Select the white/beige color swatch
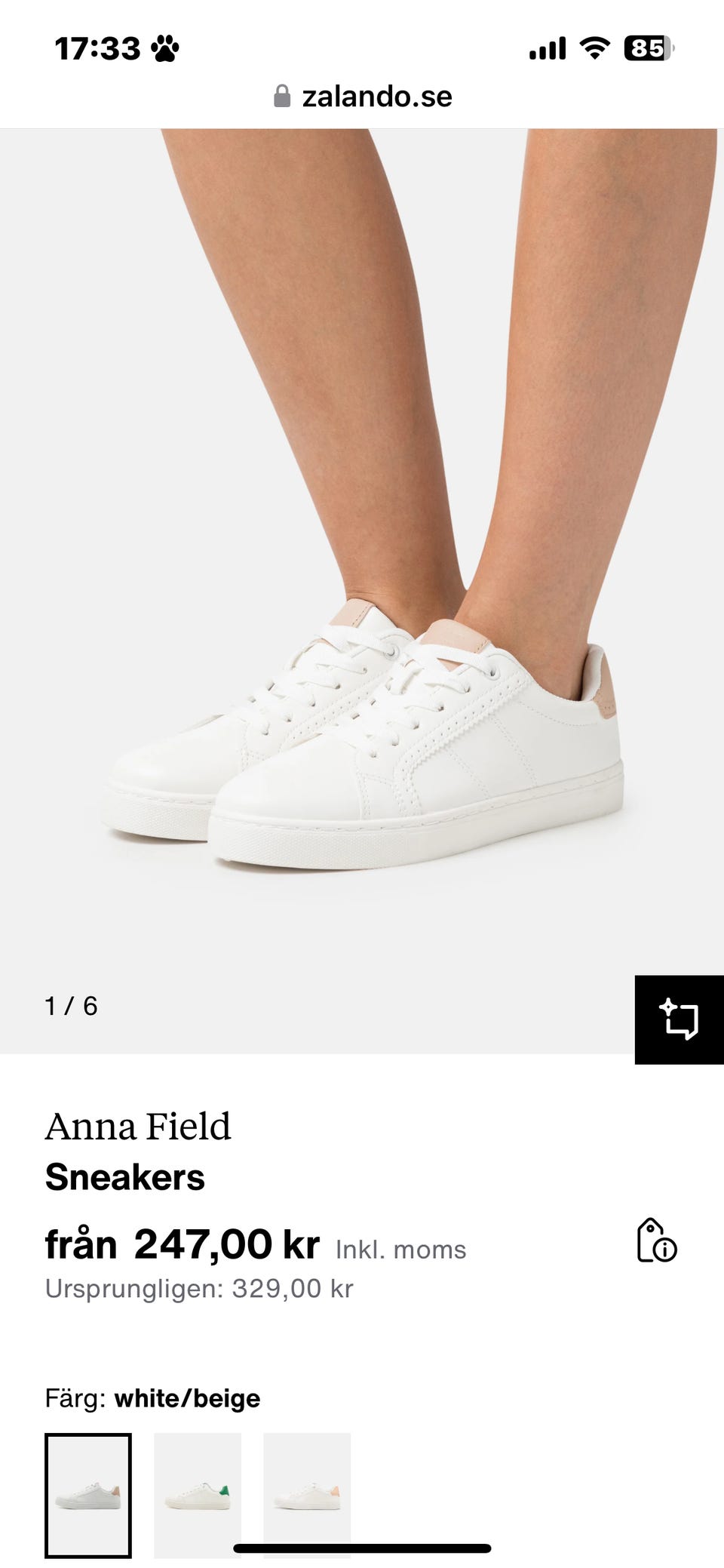 coord(88,1495)
